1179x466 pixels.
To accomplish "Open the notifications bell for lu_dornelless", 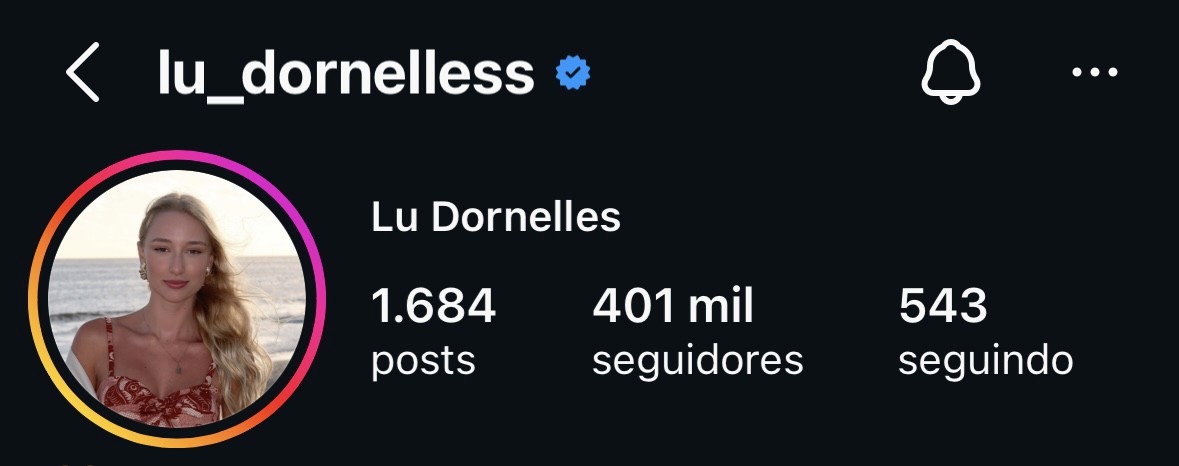I will pos(950,73).
